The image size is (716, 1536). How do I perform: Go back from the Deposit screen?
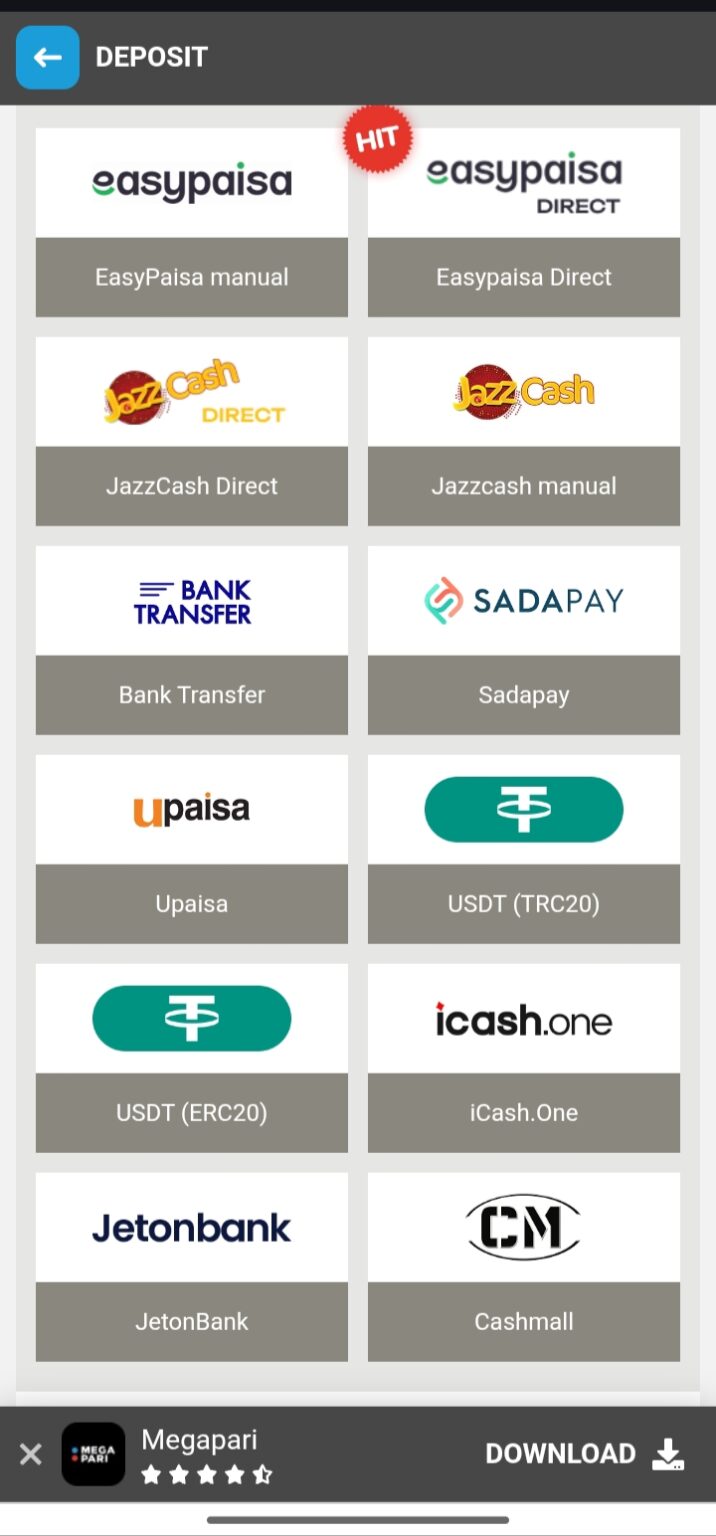point(47,57)
